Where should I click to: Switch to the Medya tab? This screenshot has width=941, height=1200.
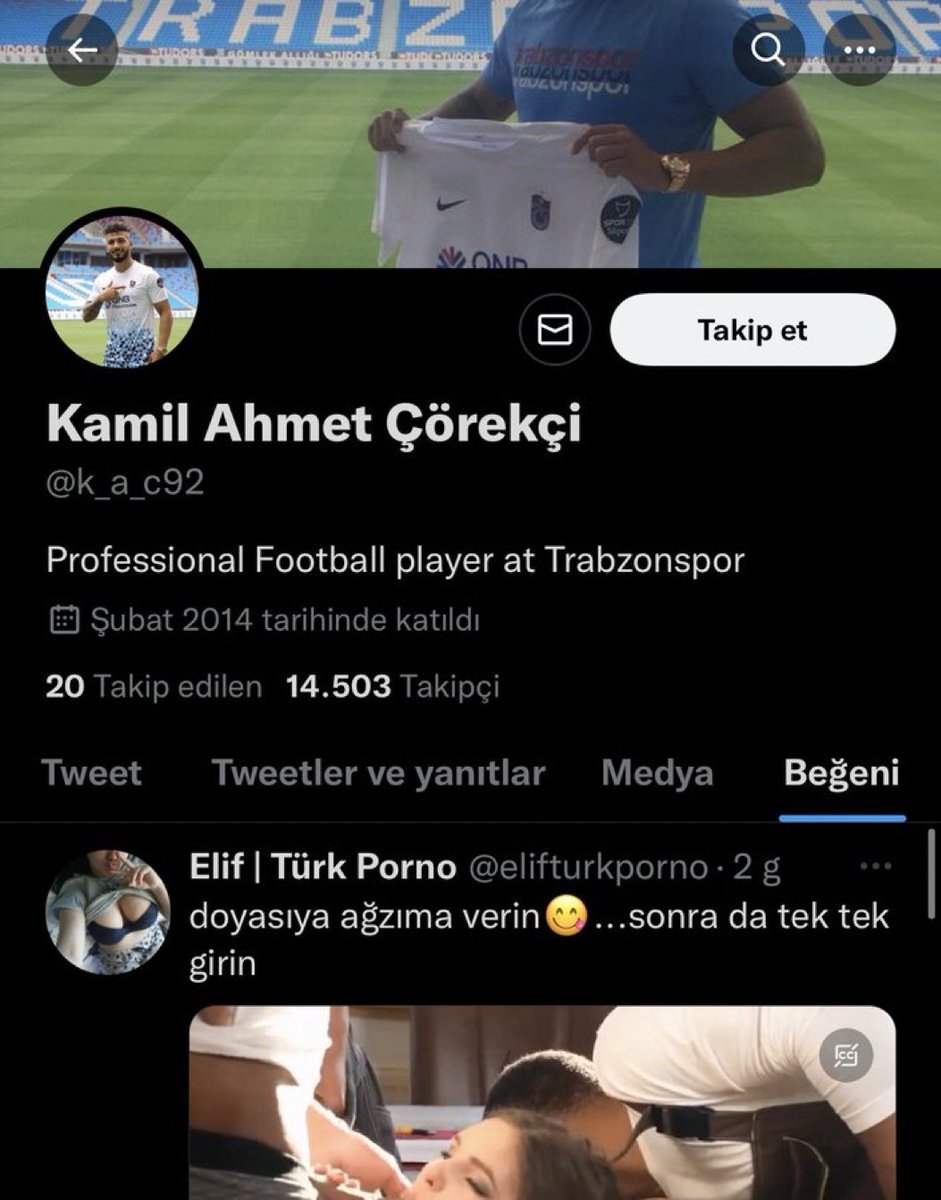tap(658, 773)
